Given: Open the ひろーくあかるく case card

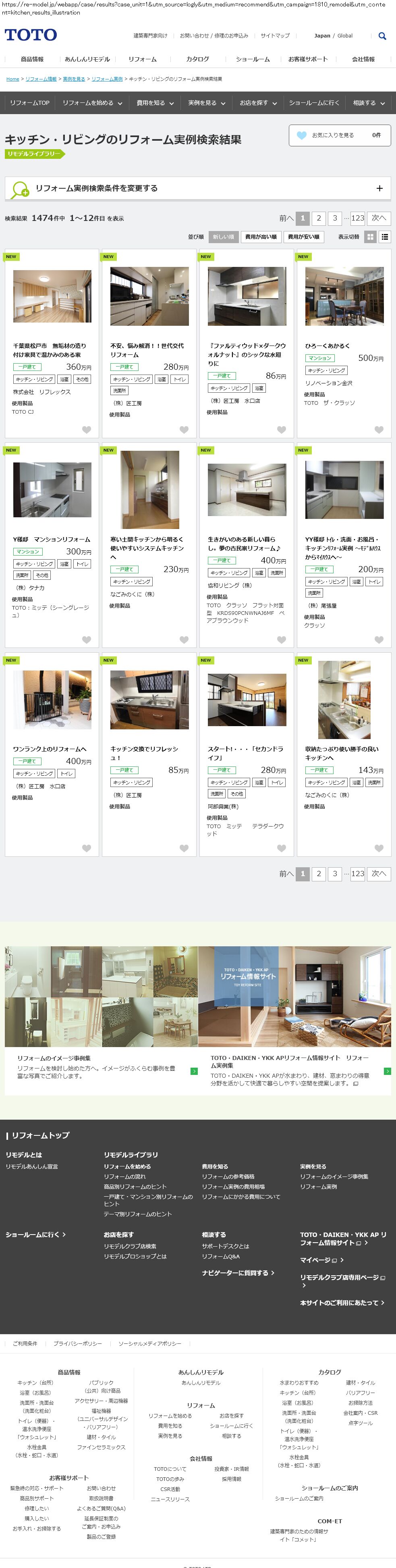Looking at the screenshot, I should [x=344, y=296].
